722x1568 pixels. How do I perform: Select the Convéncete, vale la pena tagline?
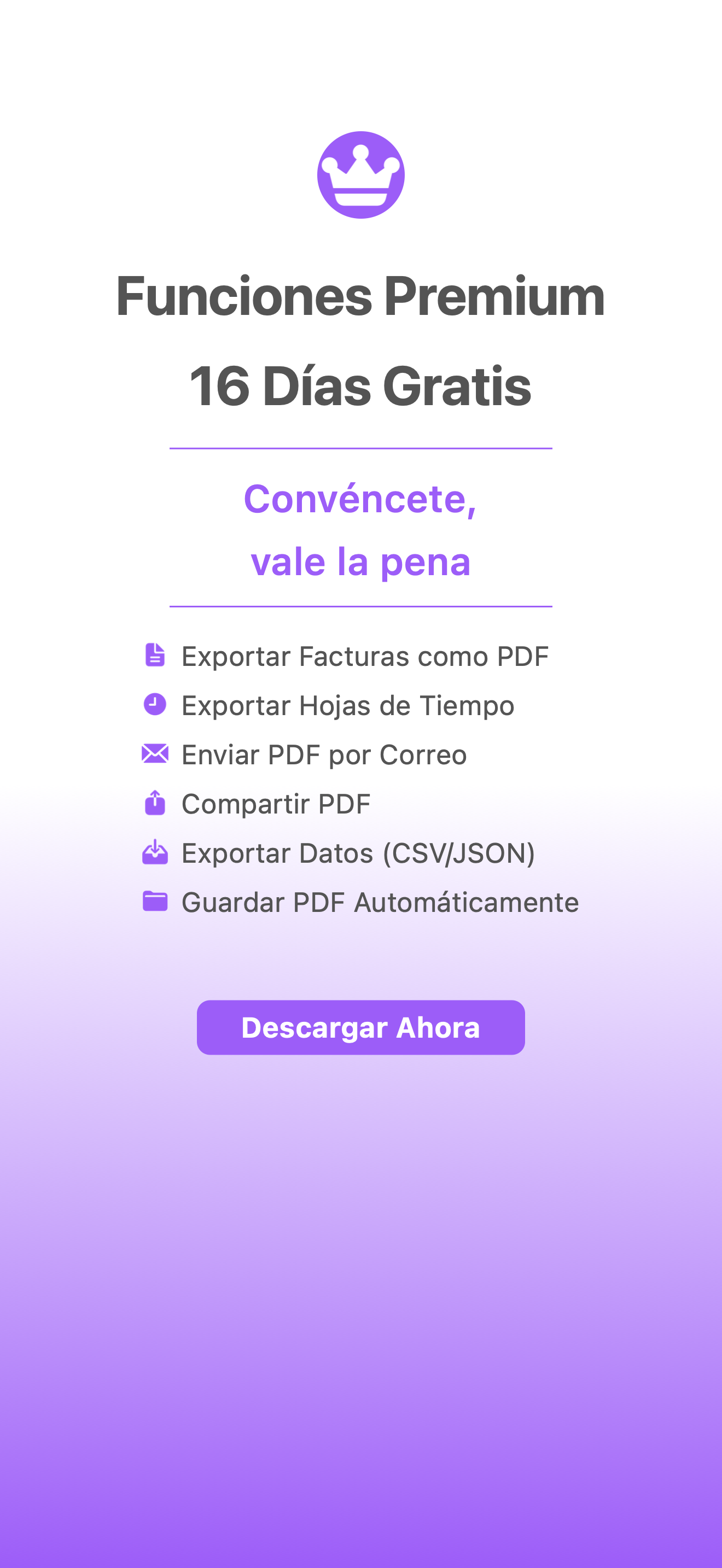tap(360, 530)
